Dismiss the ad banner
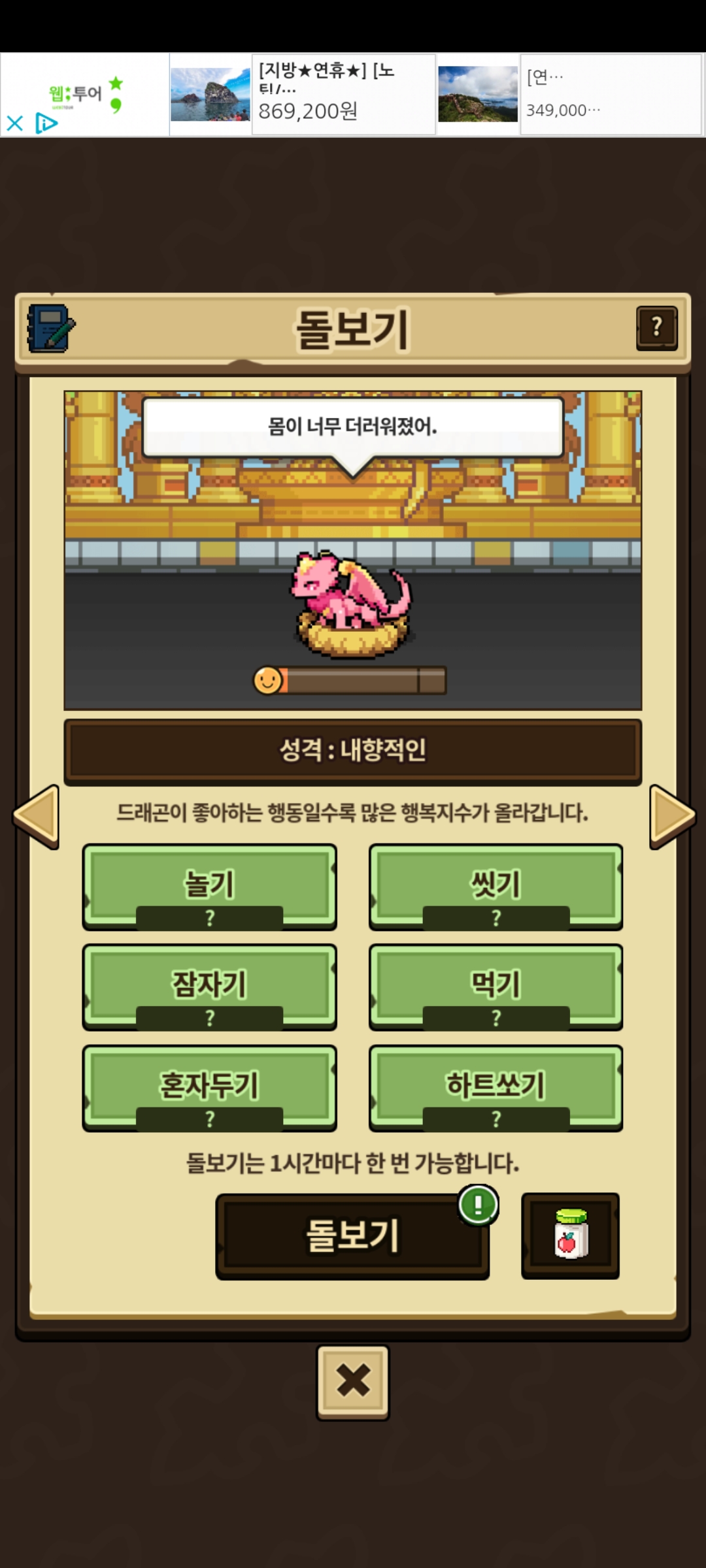Screen dimensions: 706x1568 [x=14, y=123]
